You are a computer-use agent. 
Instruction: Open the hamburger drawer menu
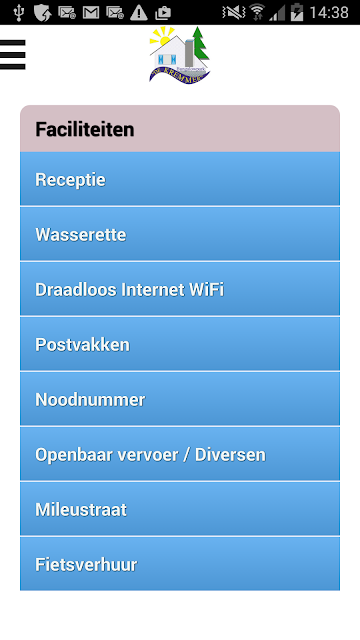(x=13, y=55)
